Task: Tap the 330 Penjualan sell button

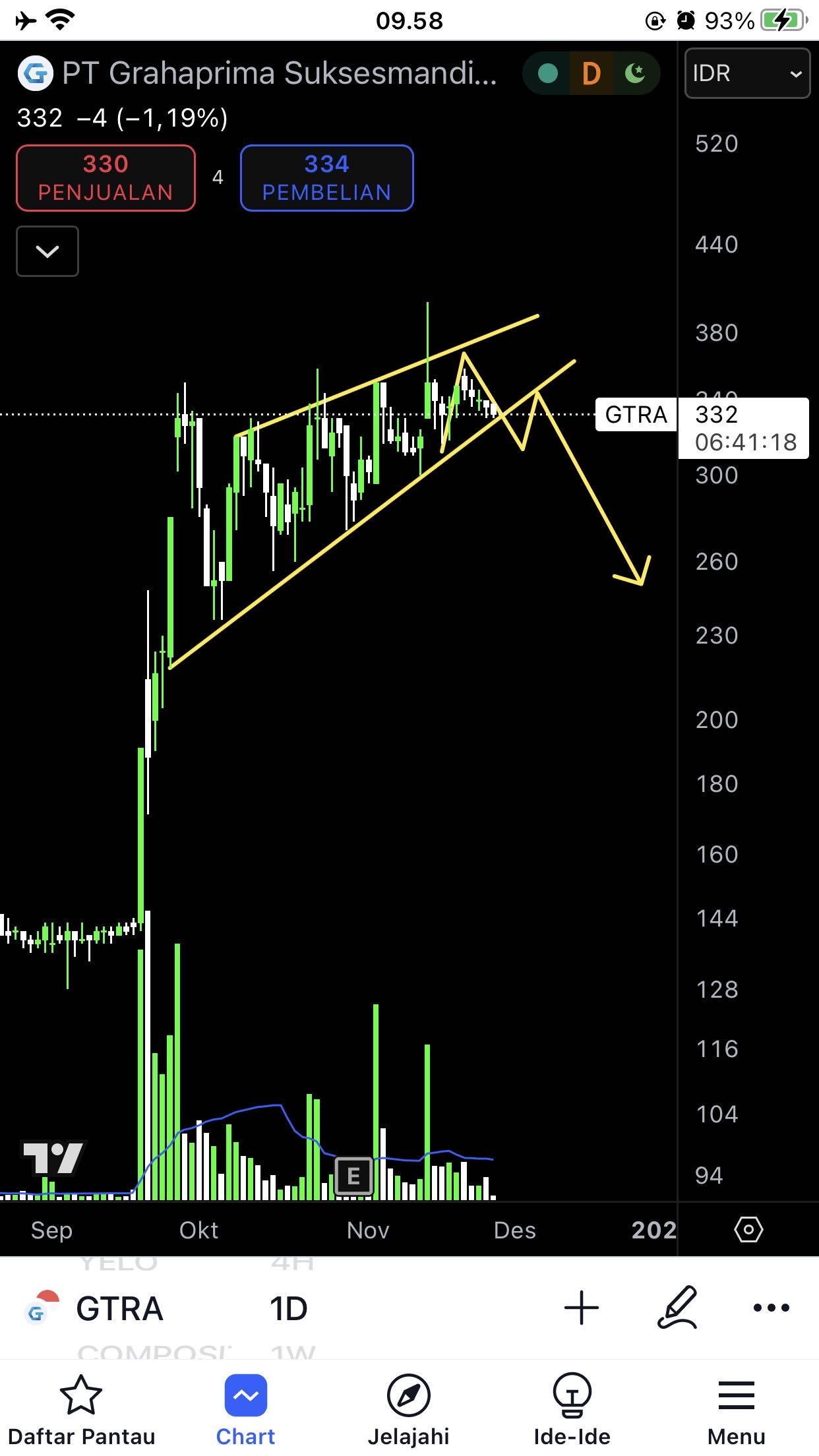Action: pyautogui.click(x=106, y=178)
